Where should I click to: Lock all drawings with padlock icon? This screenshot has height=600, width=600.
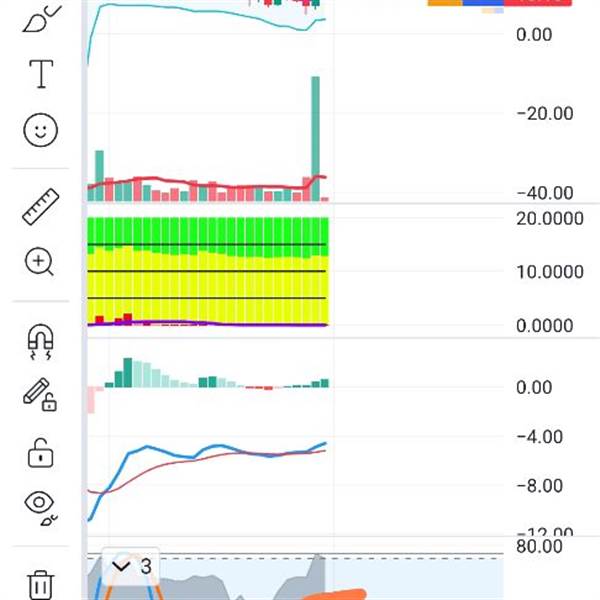(x=40, y=453)
